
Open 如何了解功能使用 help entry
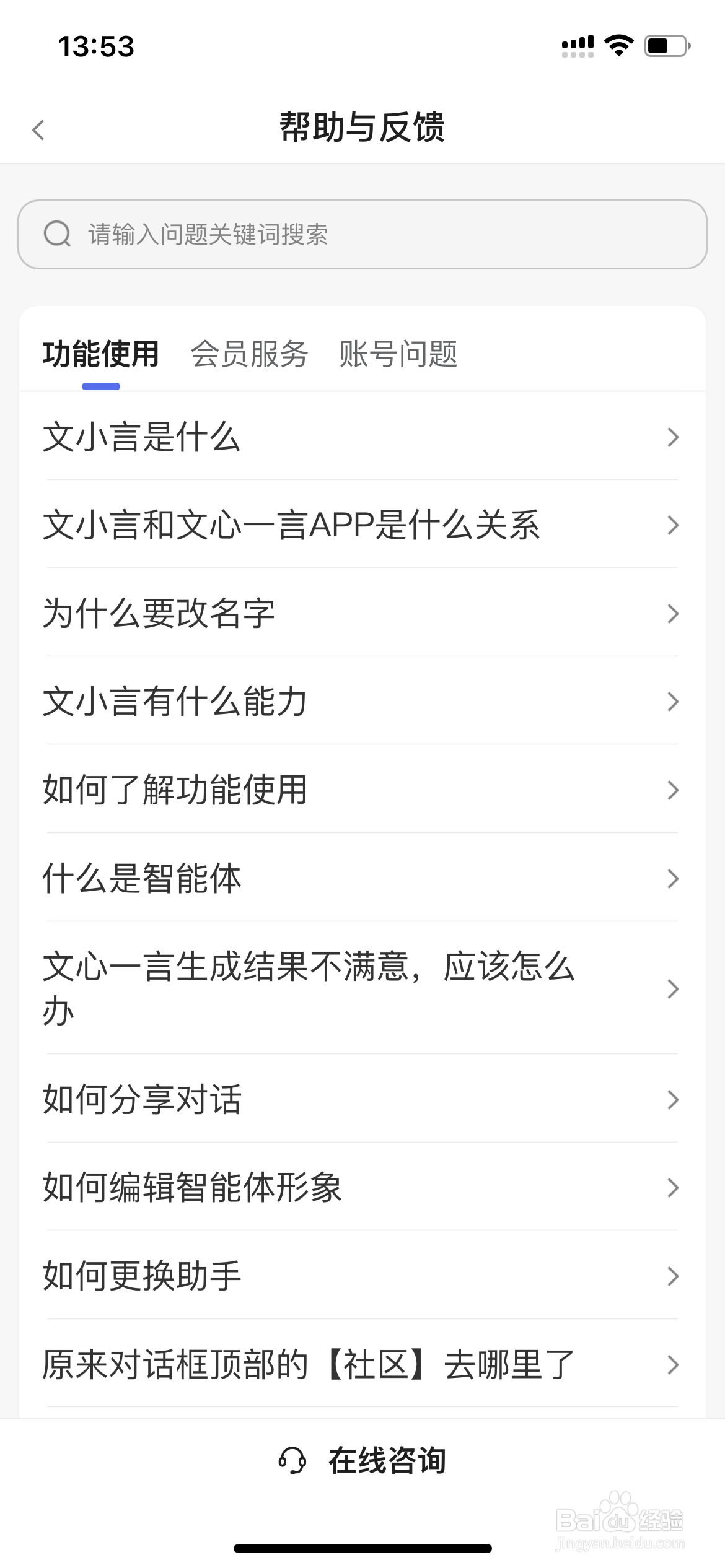[x=176, y=790]
